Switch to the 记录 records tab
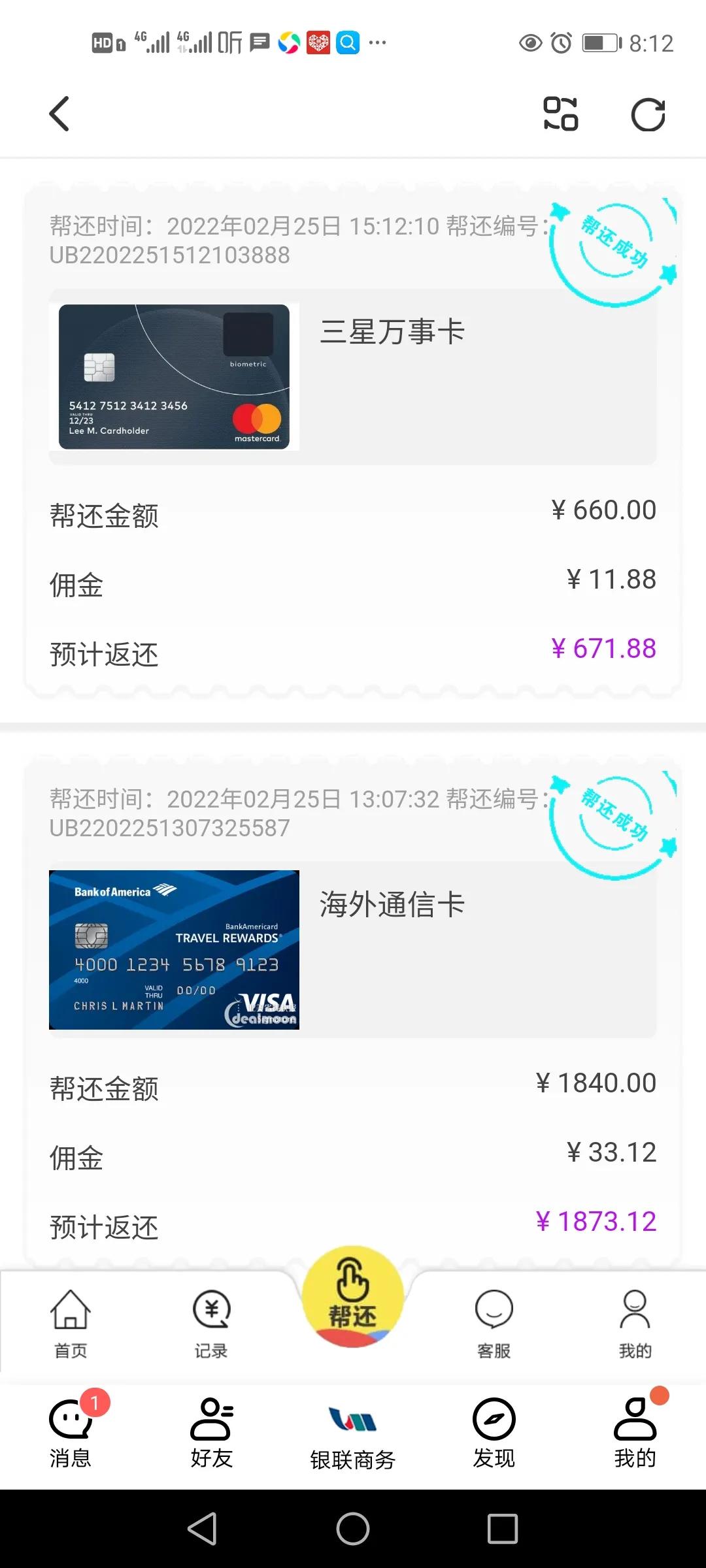This screenshot has height=1568, width=706. pos(211,1320)
